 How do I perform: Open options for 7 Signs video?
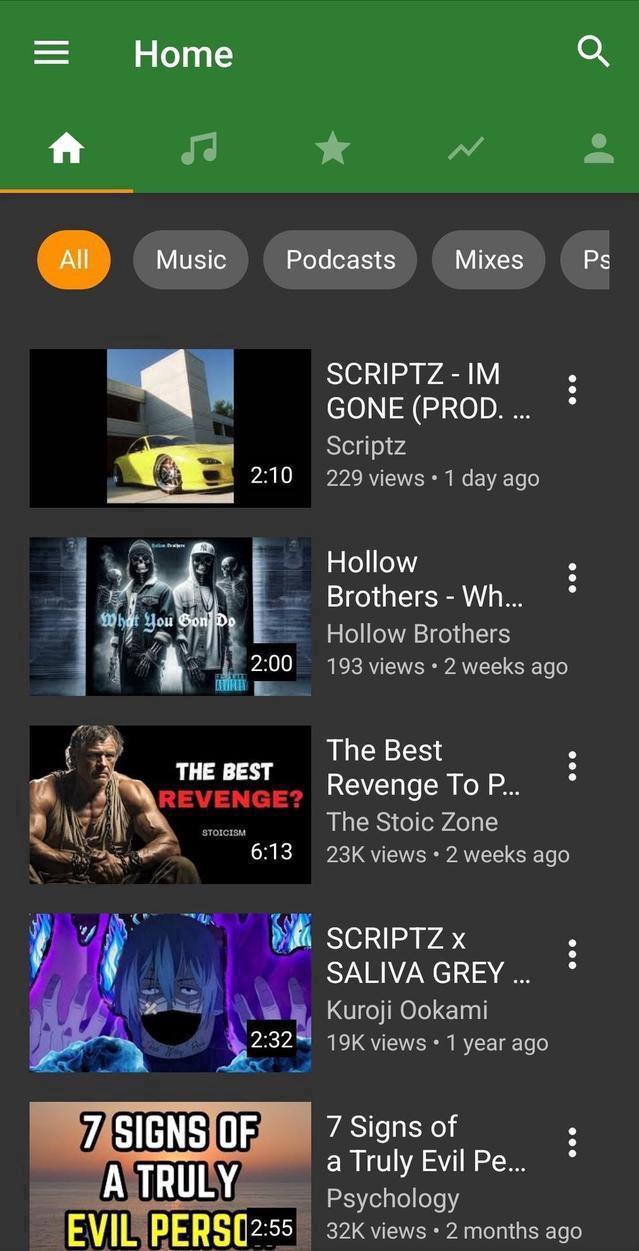(572, 1142)
